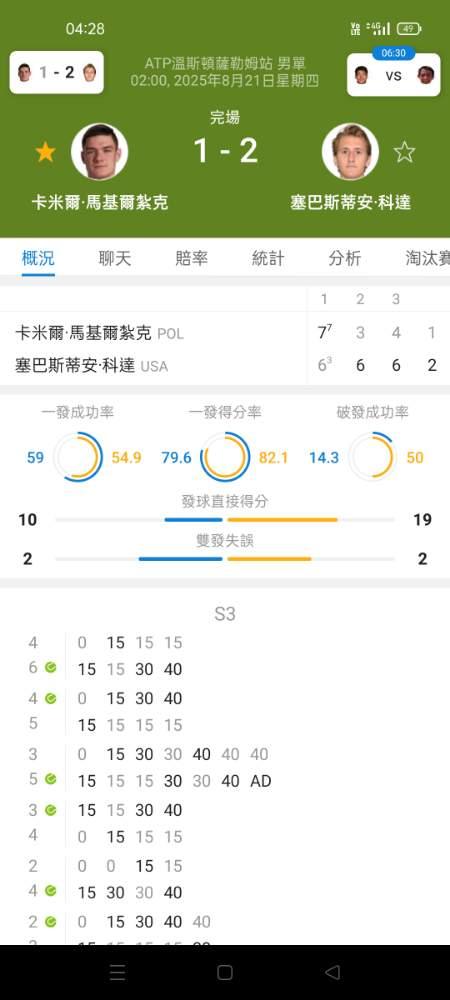Select the 概況 tab
Screen dimensions: 450x1000
coord(38,258)
